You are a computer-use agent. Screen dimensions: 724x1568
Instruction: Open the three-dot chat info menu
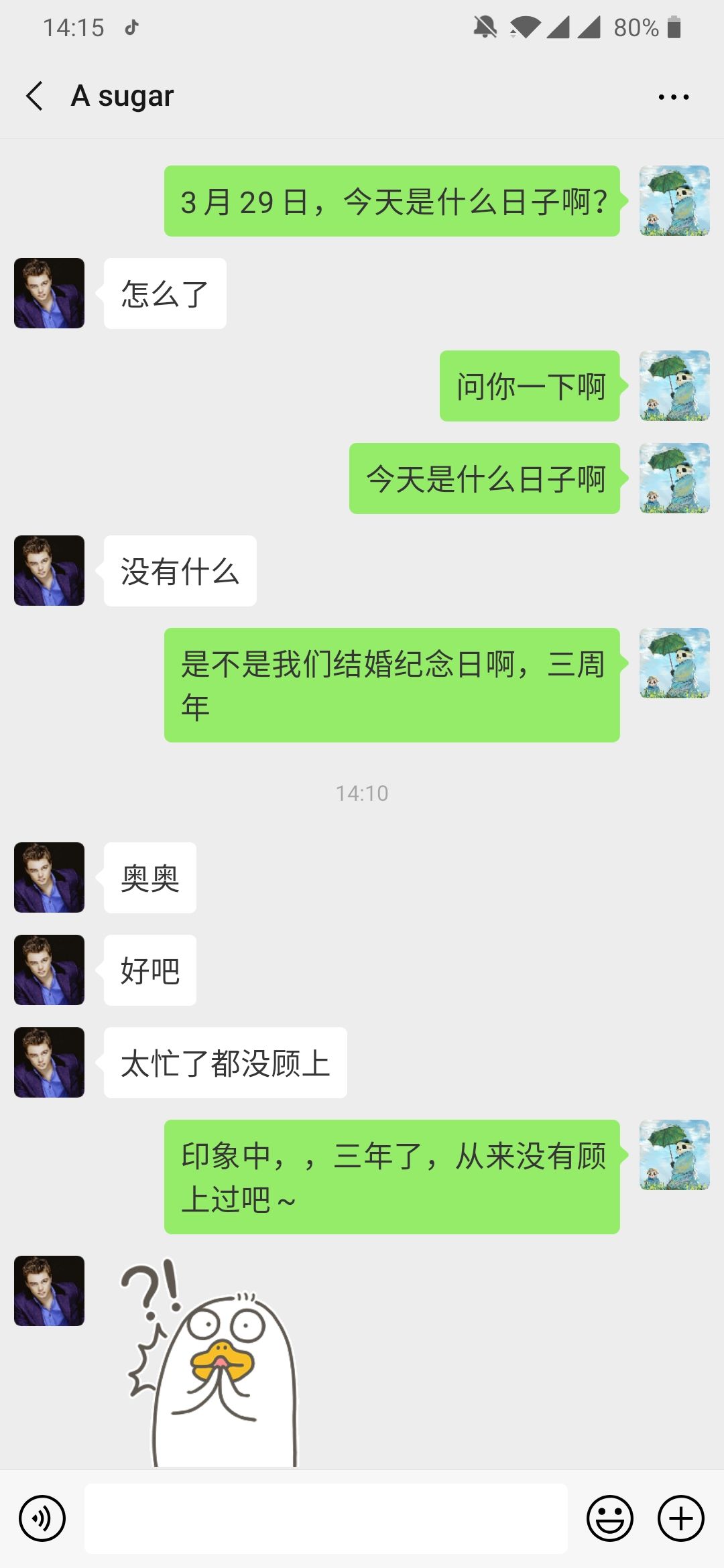coord(674,97)
